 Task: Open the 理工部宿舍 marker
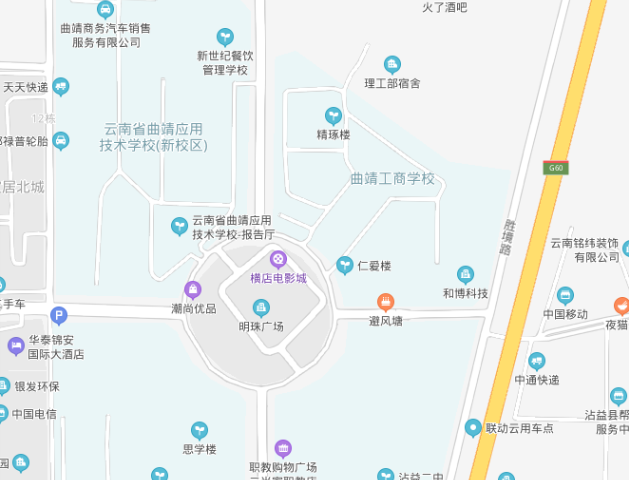click(392, 64)
